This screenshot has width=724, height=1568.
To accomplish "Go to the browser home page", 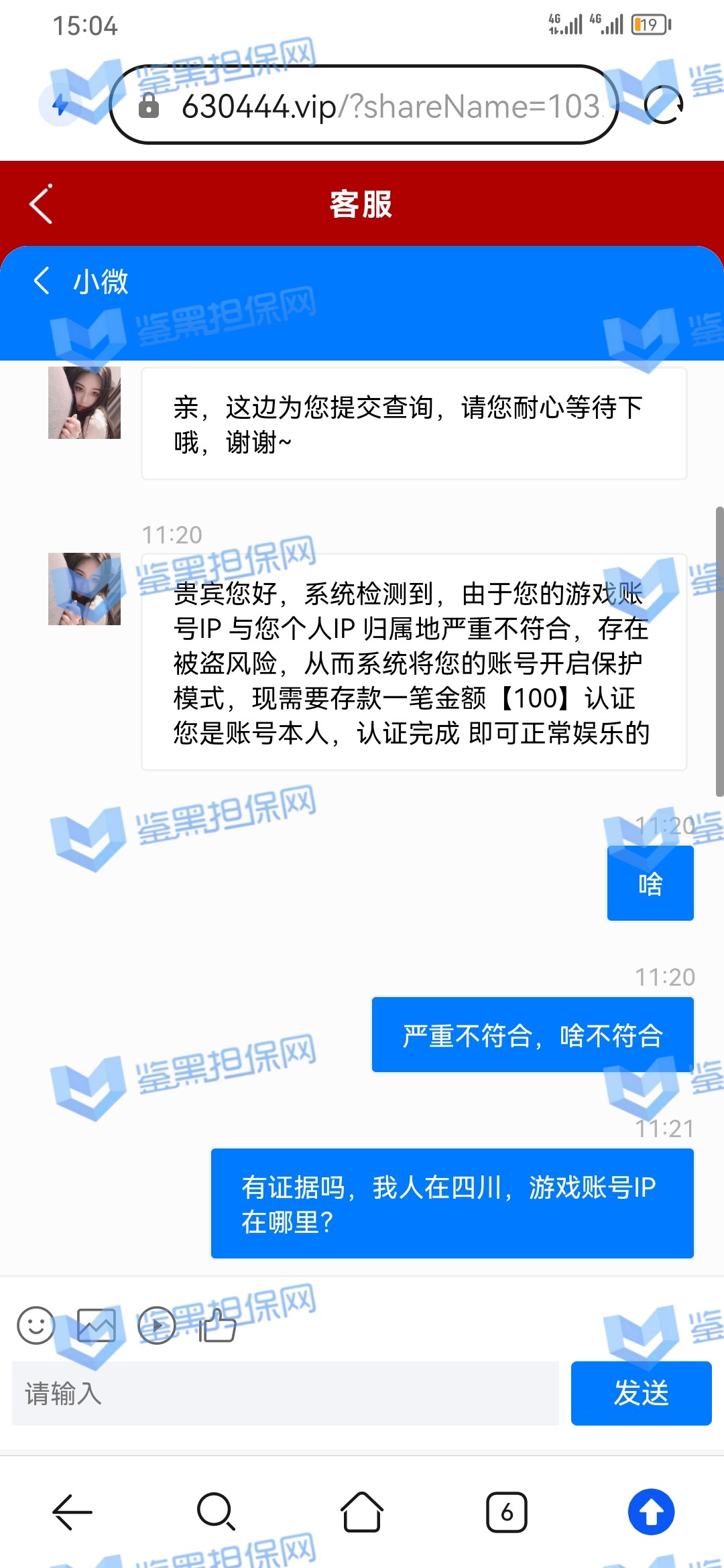I will point(361,1512).
